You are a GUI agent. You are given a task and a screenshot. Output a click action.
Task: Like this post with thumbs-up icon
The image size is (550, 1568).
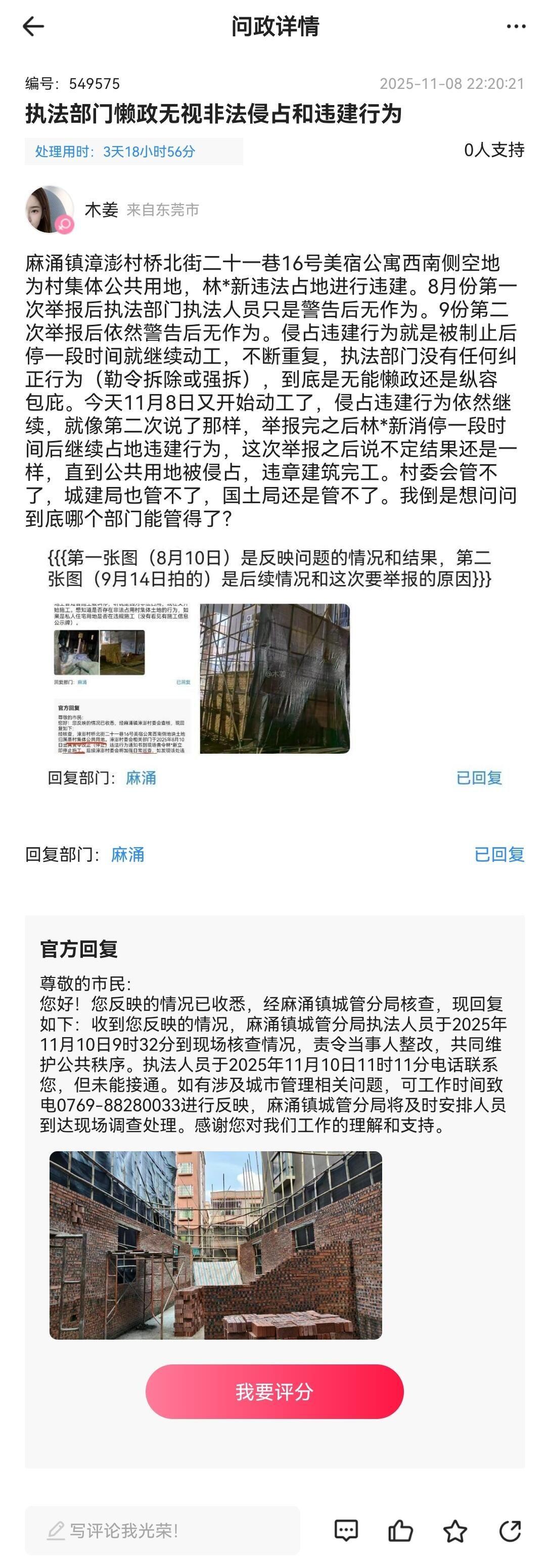pyautogui.click(x=400, y=1530)
